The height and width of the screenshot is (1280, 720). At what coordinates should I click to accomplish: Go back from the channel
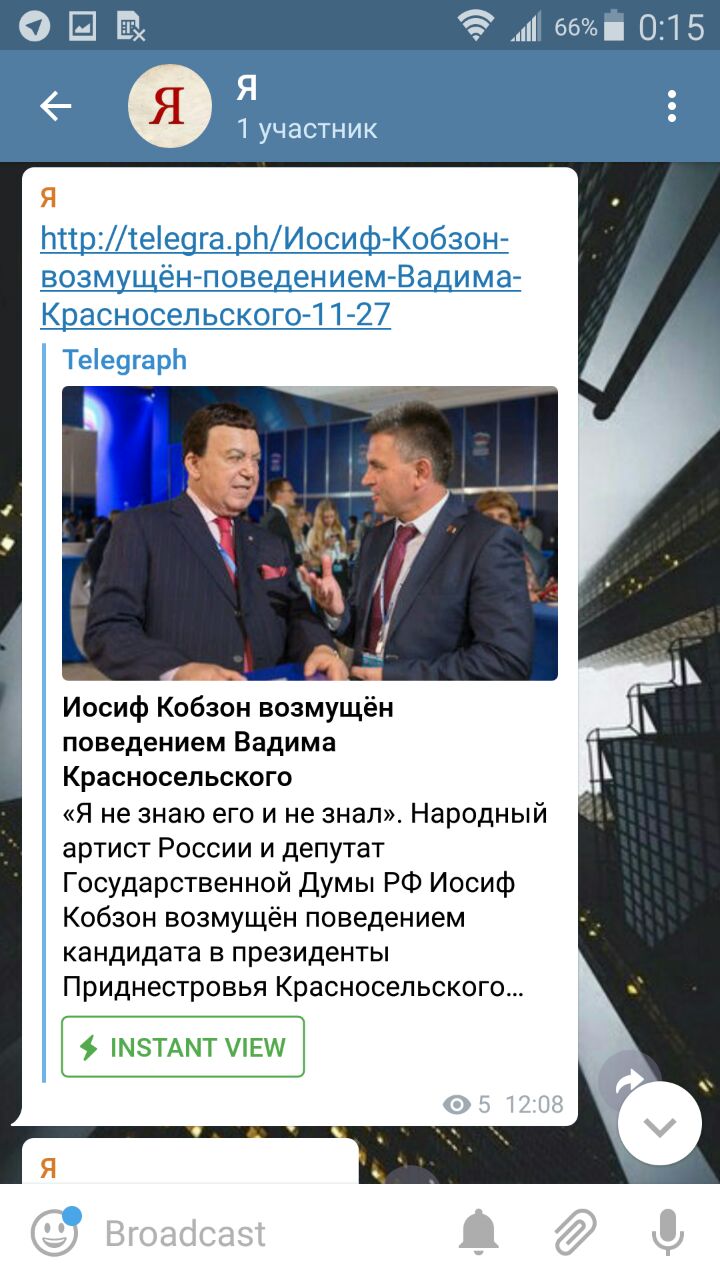click(56, 106)
